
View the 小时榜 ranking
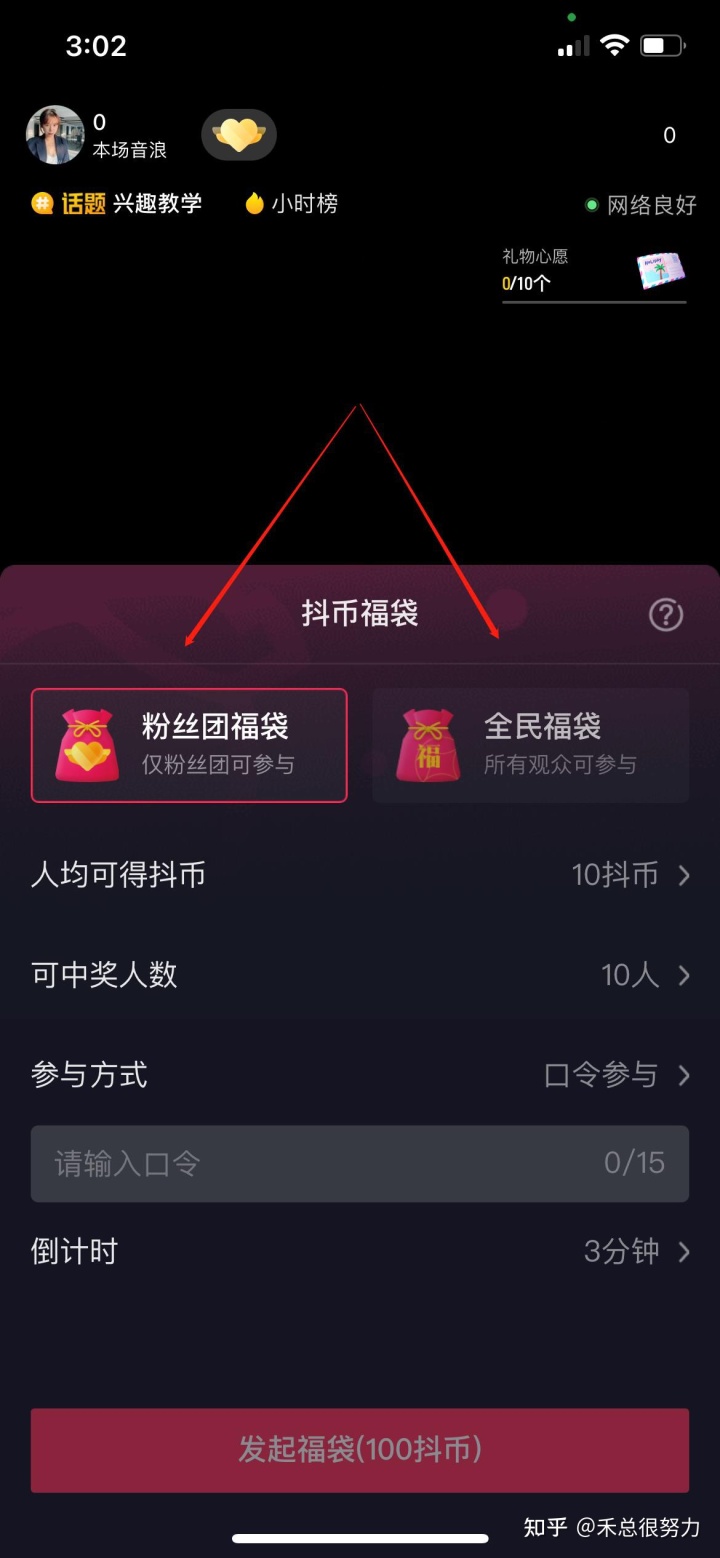click(x=292, y=204)
